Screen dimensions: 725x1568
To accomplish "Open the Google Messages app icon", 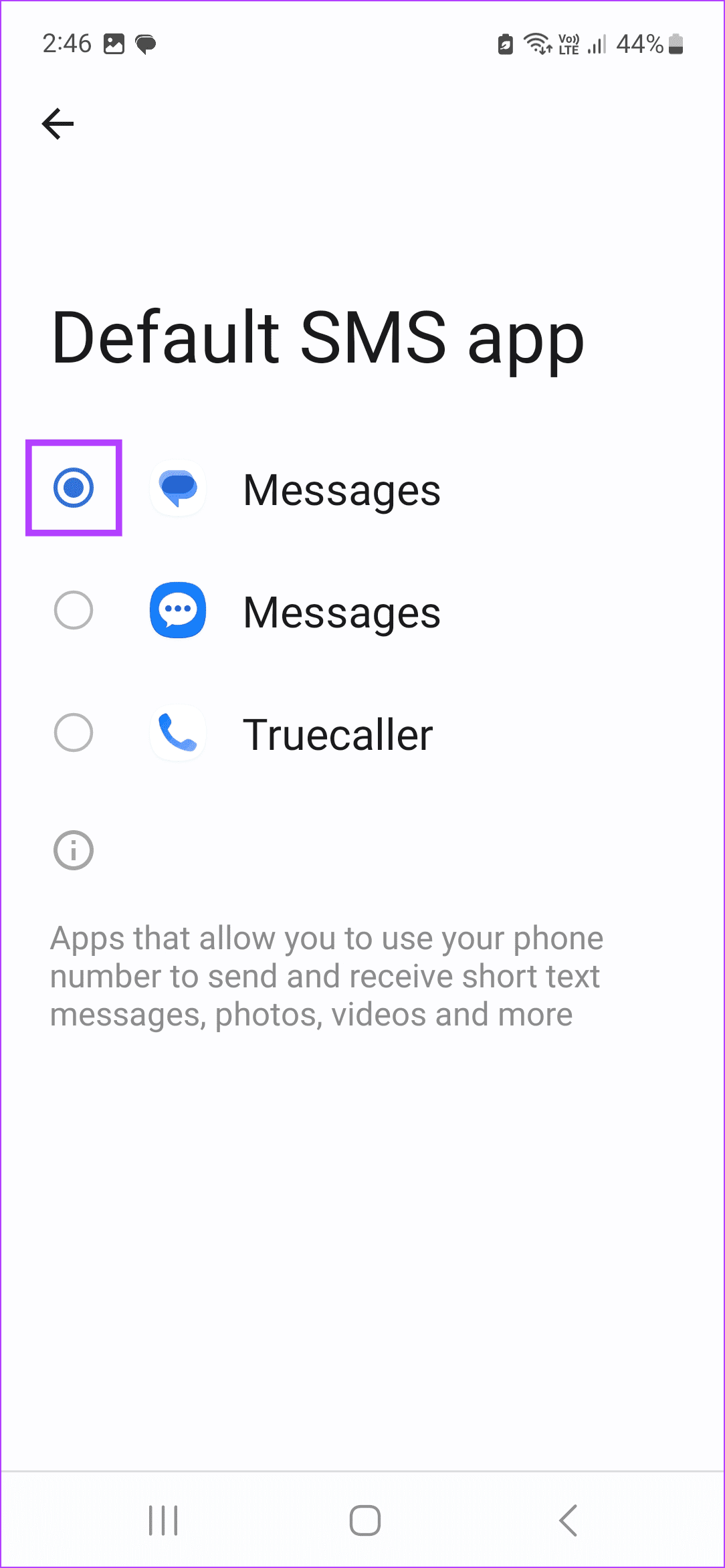I will 178,488.
